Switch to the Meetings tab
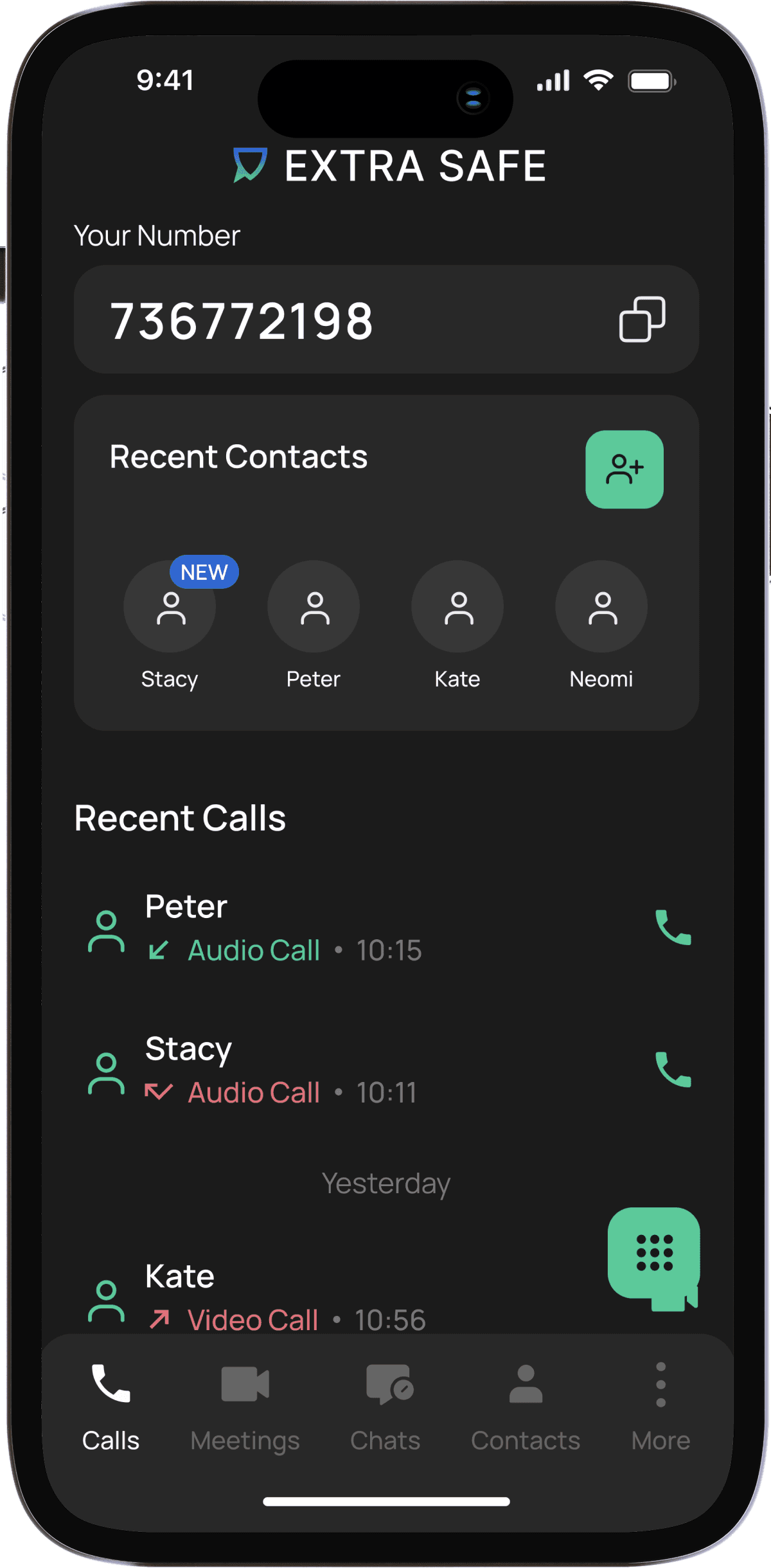Viewport: 771px width, 1568px height. point(245,1408)
